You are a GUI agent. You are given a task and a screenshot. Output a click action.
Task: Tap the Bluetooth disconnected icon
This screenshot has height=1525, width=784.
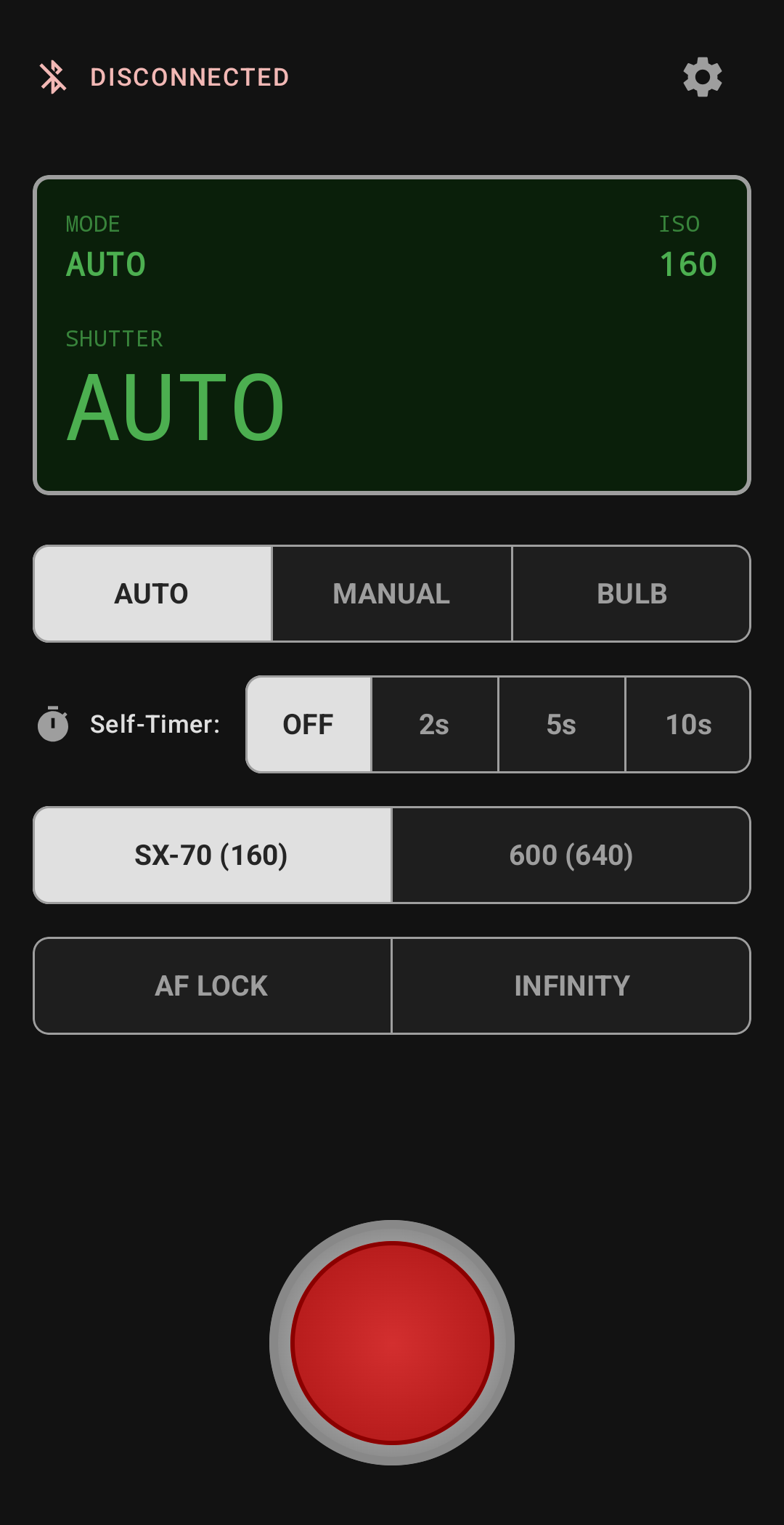tap(53, 76)
